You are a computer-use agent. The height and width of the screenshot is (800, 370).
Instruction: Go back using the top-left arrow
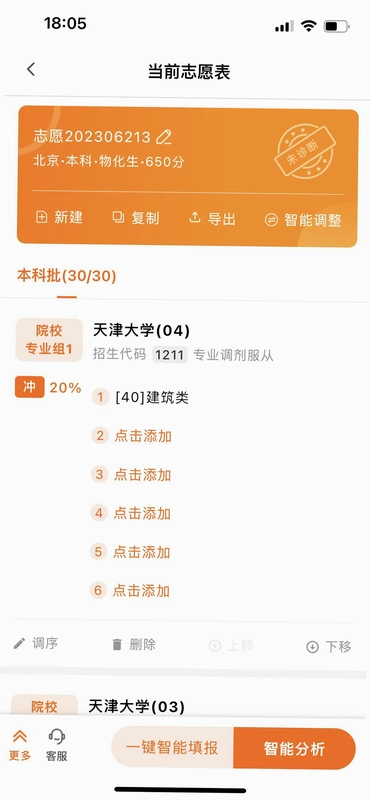coord(31,69)
